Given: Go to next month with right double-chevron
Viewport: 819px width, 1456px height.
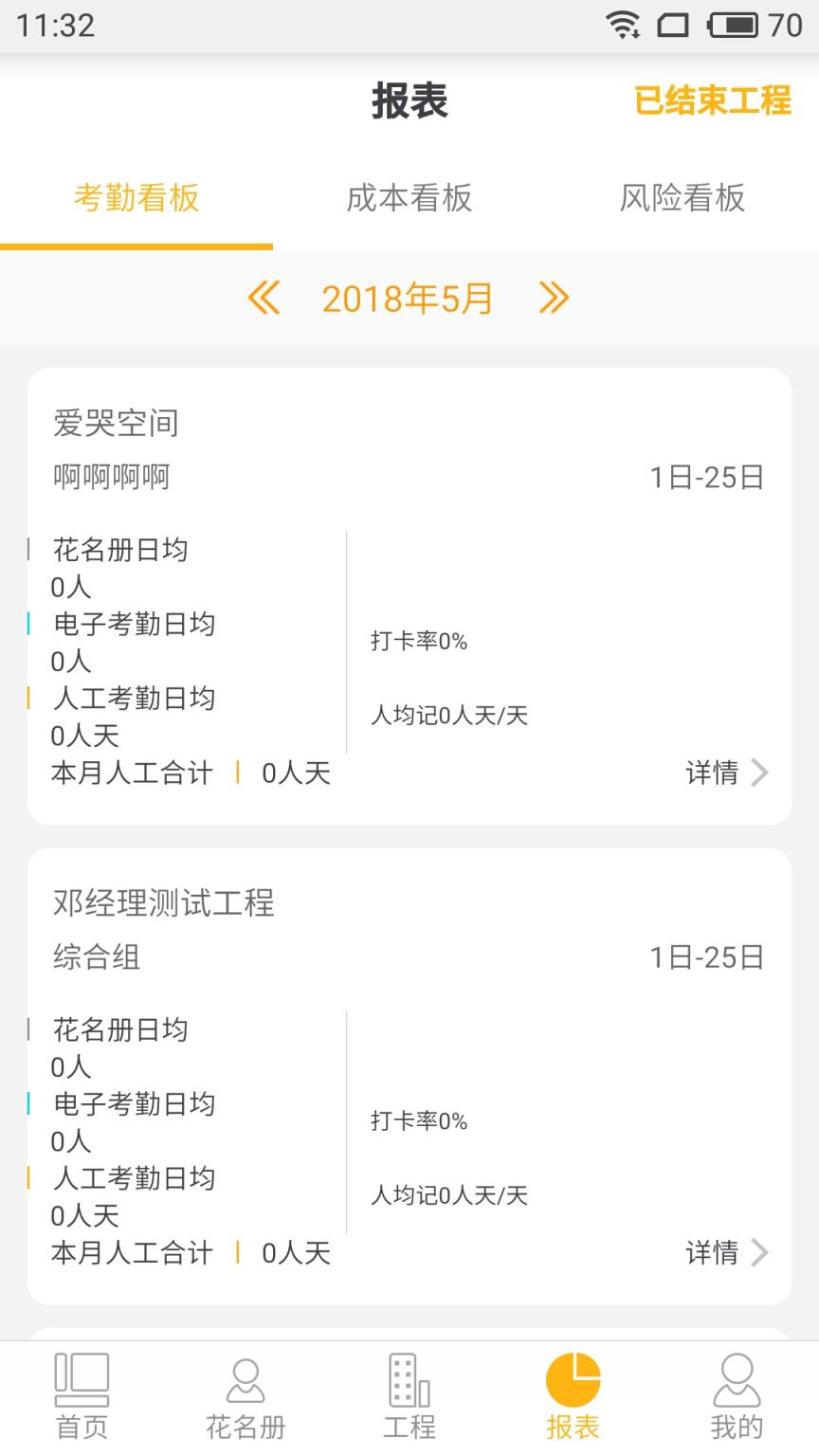Looking at the screenshot, I should click(x=554, y=298).
